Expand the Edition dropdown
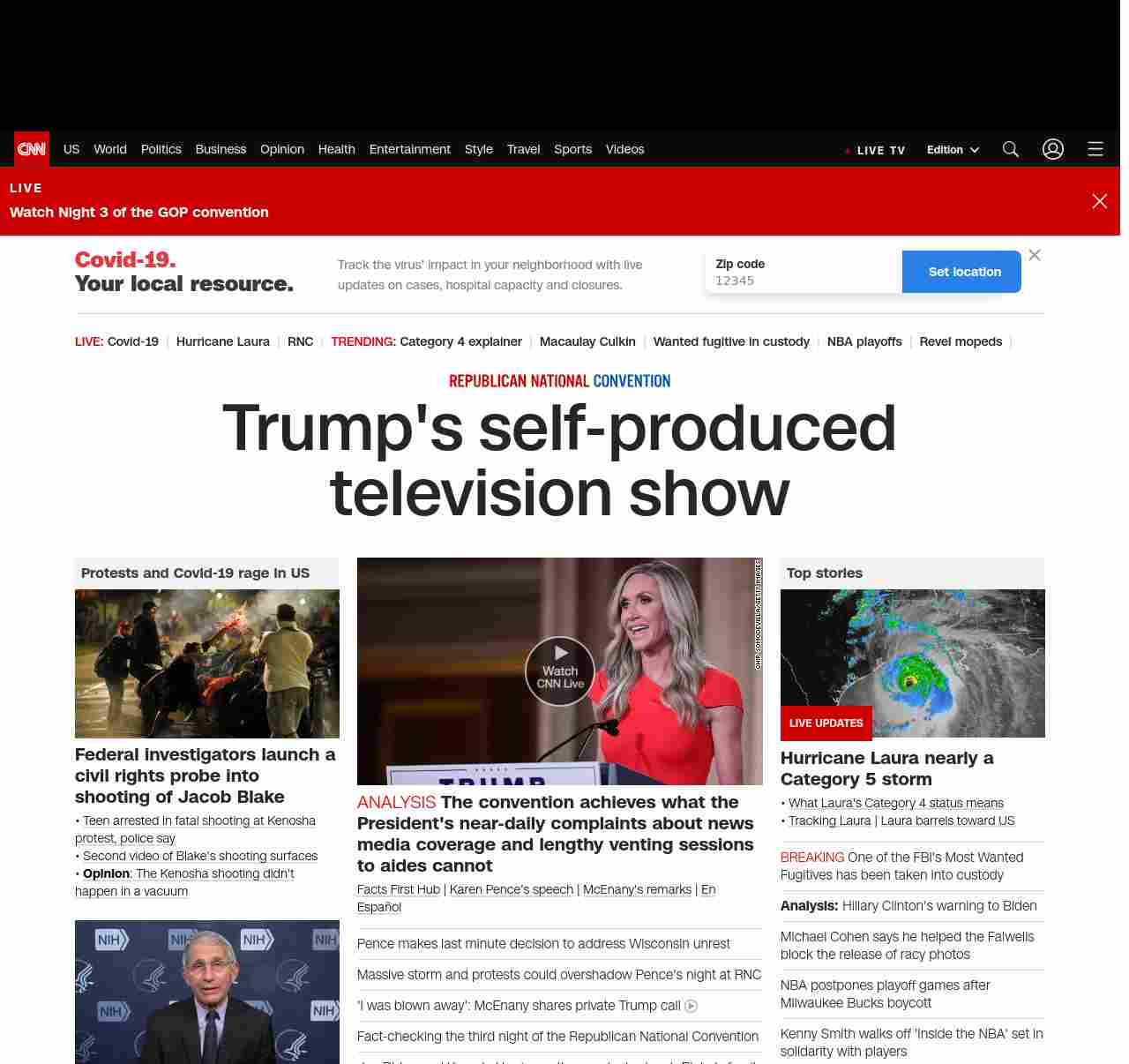 coord(953,150)
